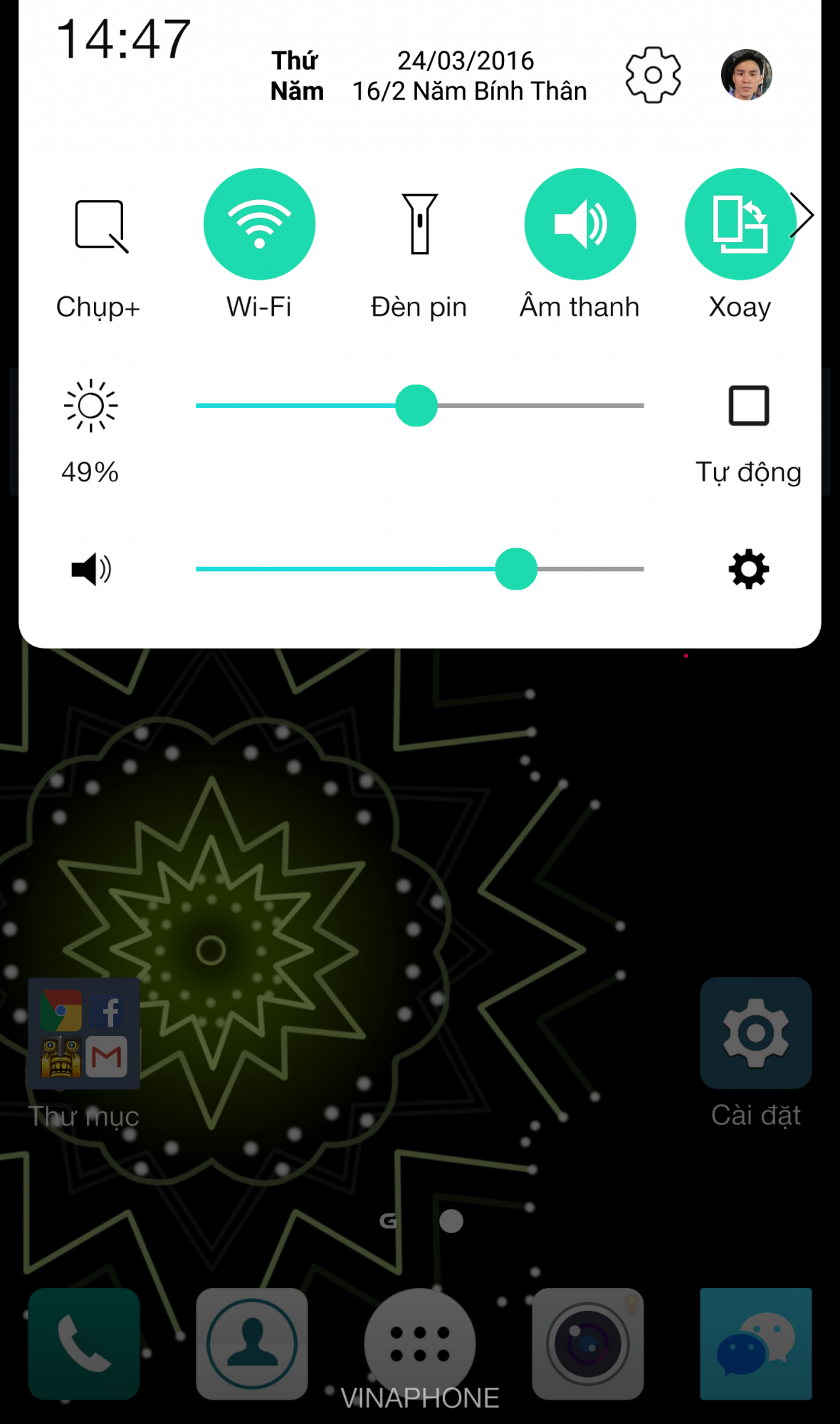The image size is (840, 1424).
Task: Mute using the speaker volume icon
Action: tap(91, 569)
